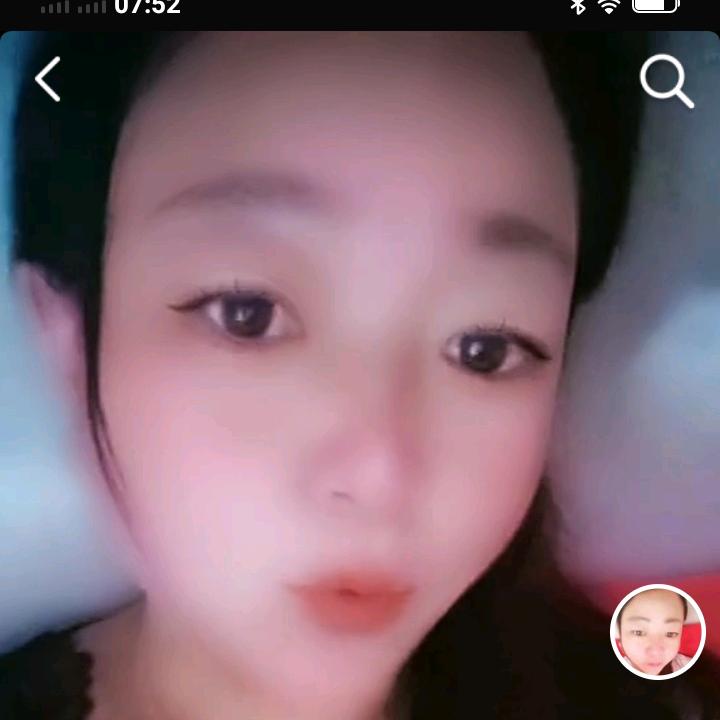Open search with the magnifier icon
Viewport: 720px width, 720px height.
pos(666,80)
